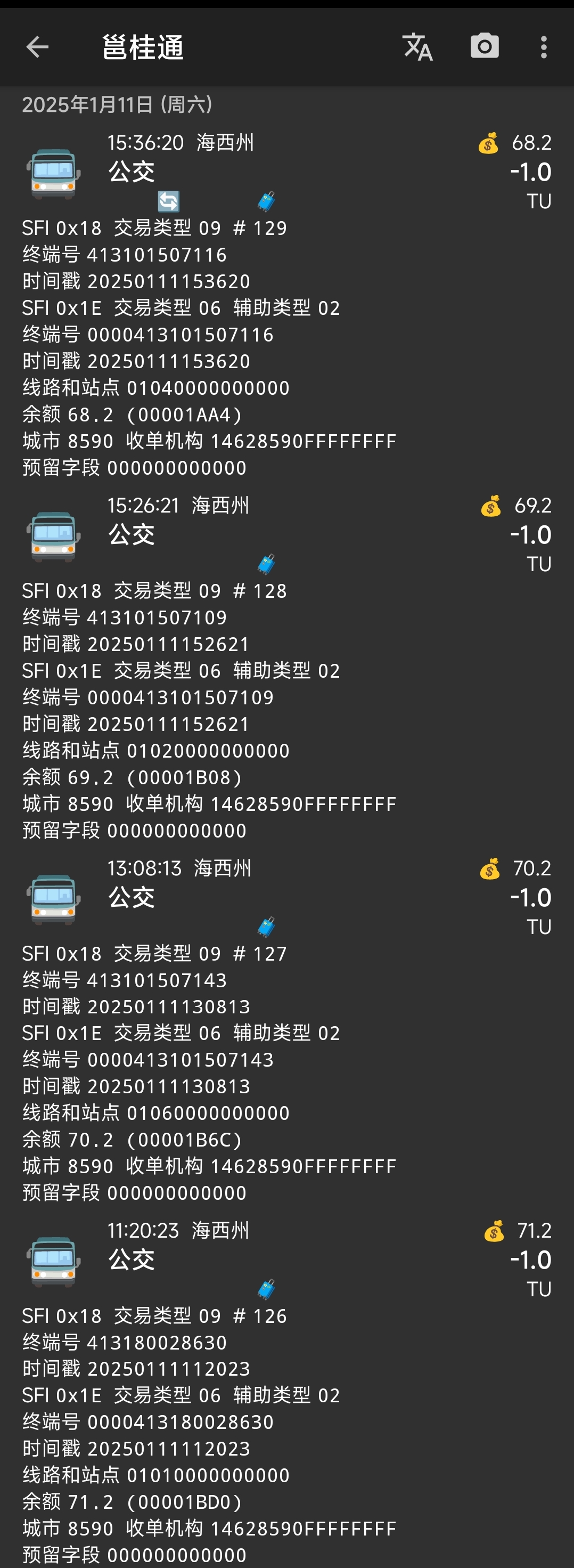Open the overflow menu

544,47
